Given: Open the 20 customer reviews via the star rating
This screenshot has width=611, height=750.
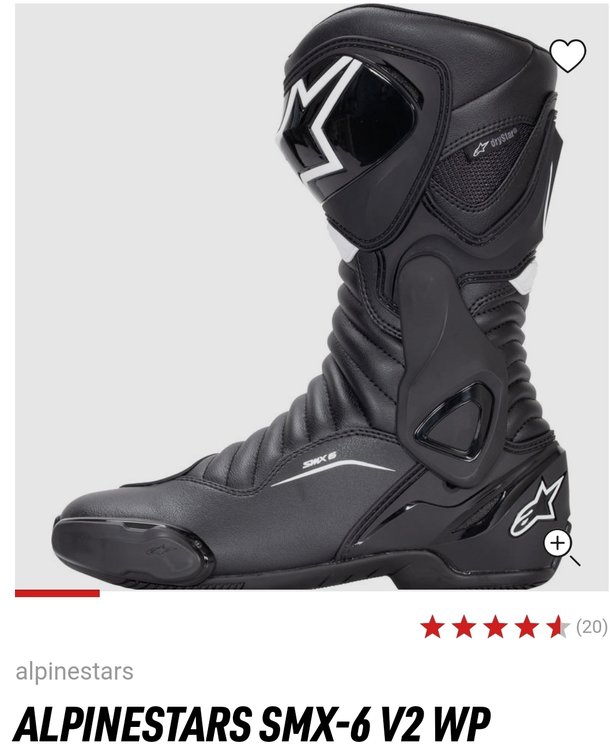Looking at the screenshot, I should click(x=512, y=628).
